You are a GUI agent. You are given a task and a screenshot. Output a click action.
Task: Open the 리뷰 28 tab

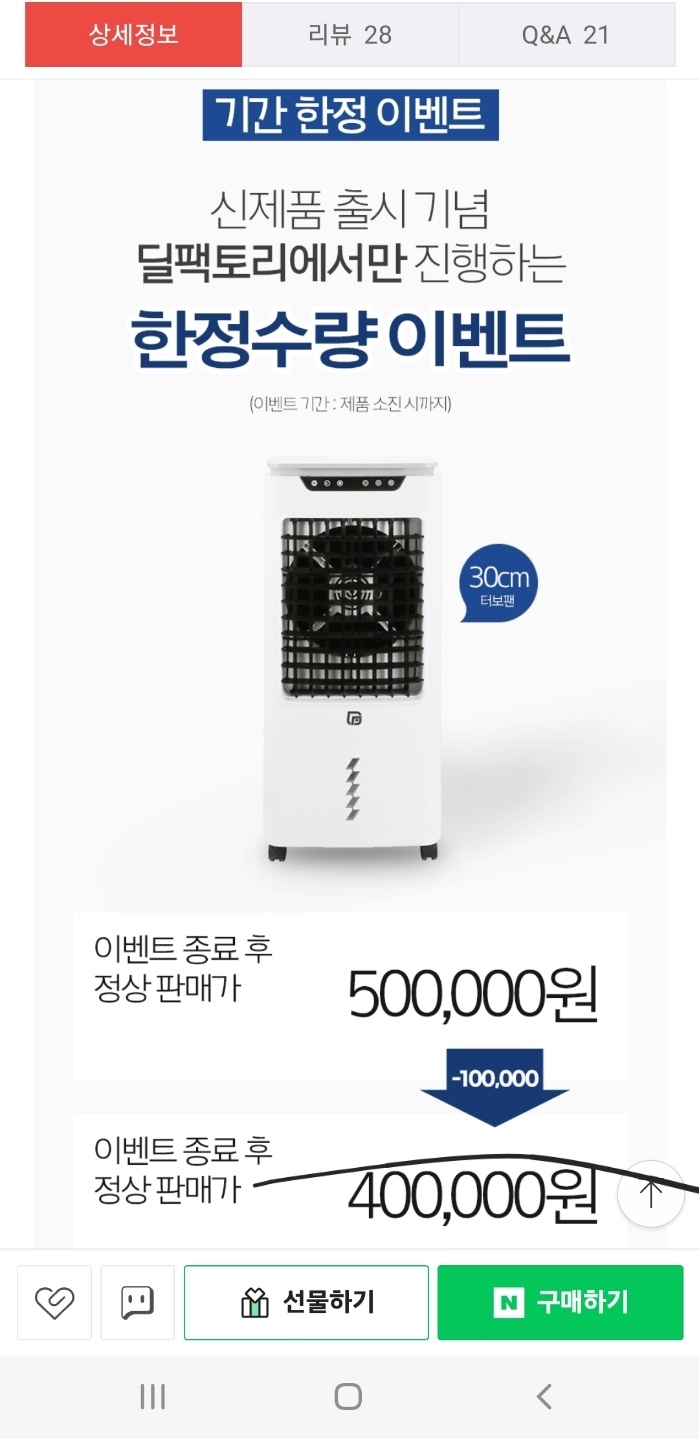pos(350,35)
